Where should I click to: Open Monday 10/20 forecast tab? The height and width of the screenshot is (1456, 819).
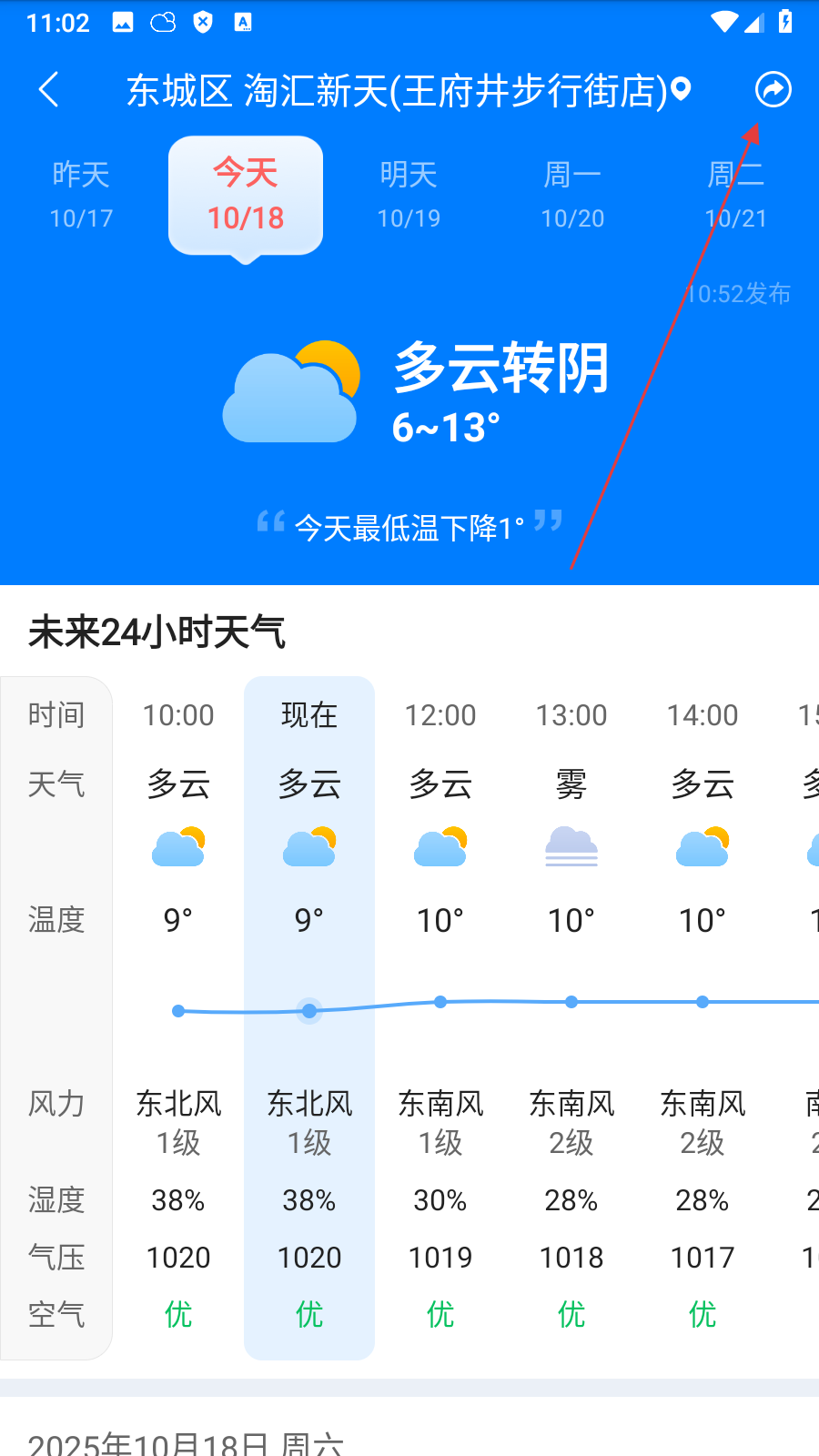[x=572, y=195]
